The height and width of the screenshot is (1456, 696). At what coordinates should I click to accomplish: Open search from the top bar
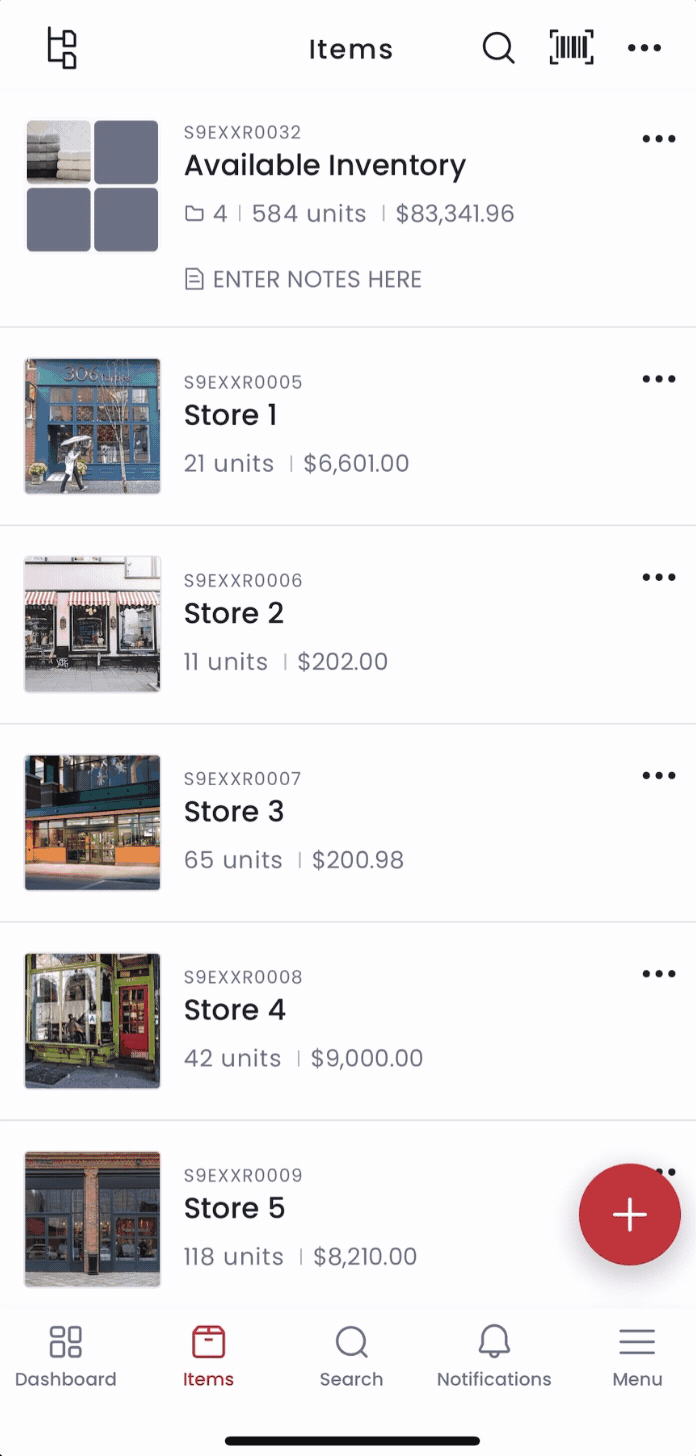click(498, 48)
